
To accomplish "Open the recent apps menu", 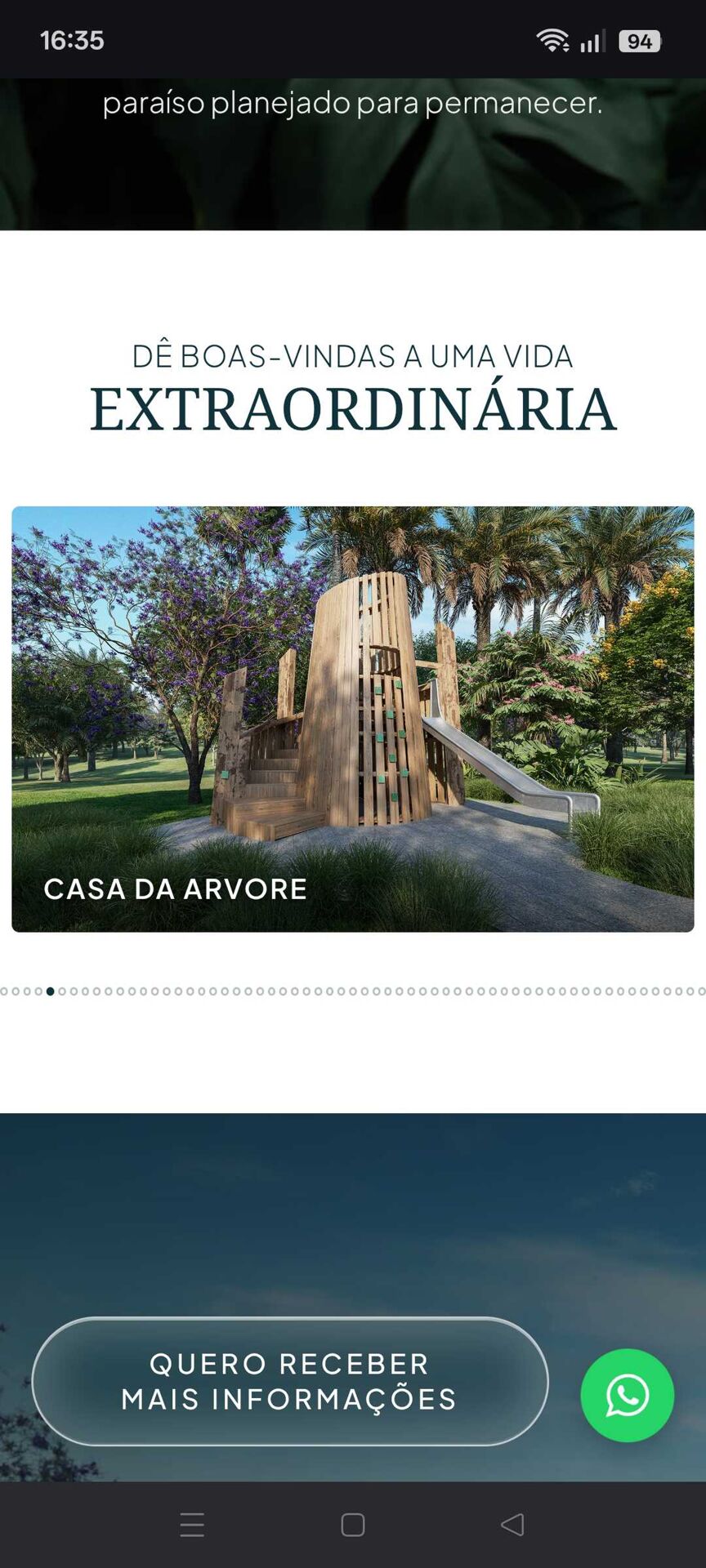I will (192, 1524).
